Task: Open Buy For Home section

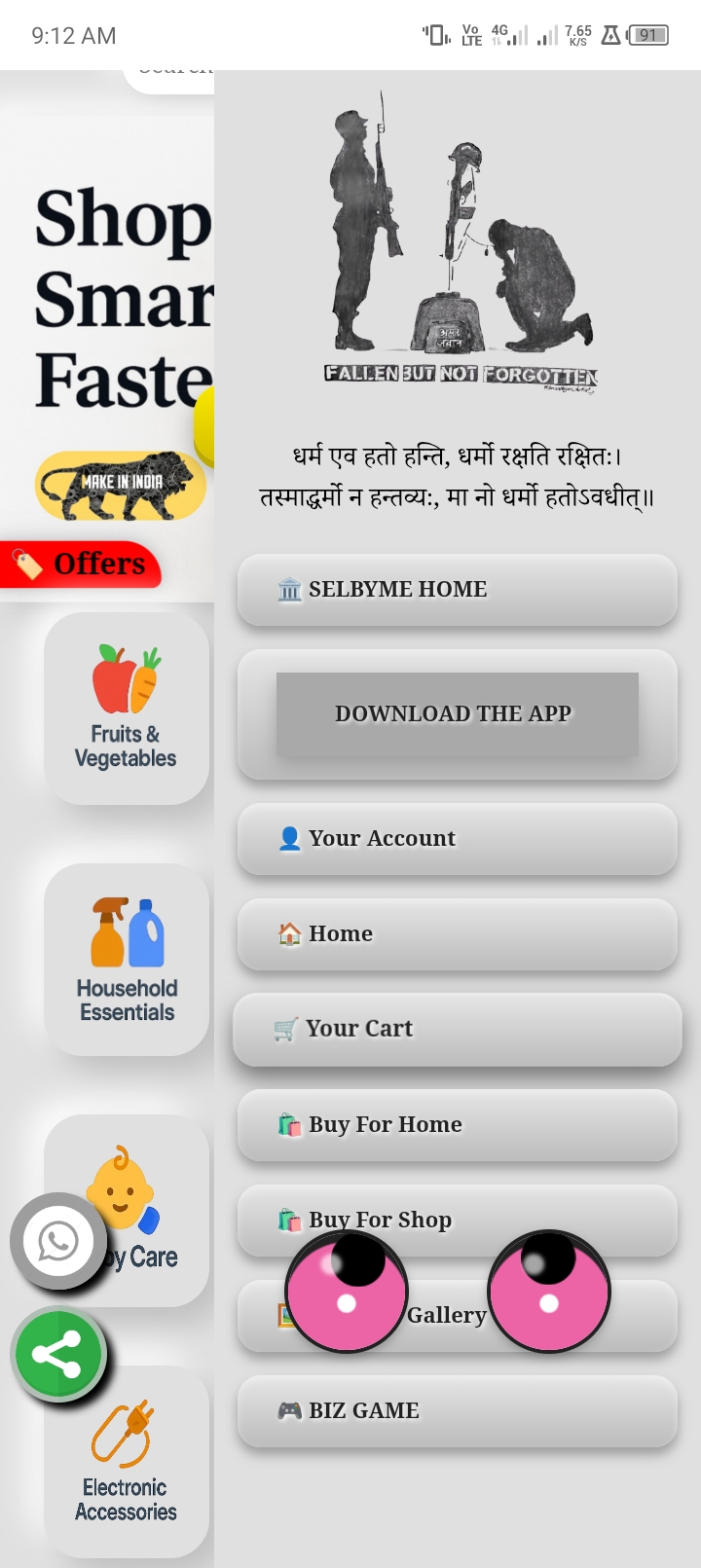Action: point(457,1125)
